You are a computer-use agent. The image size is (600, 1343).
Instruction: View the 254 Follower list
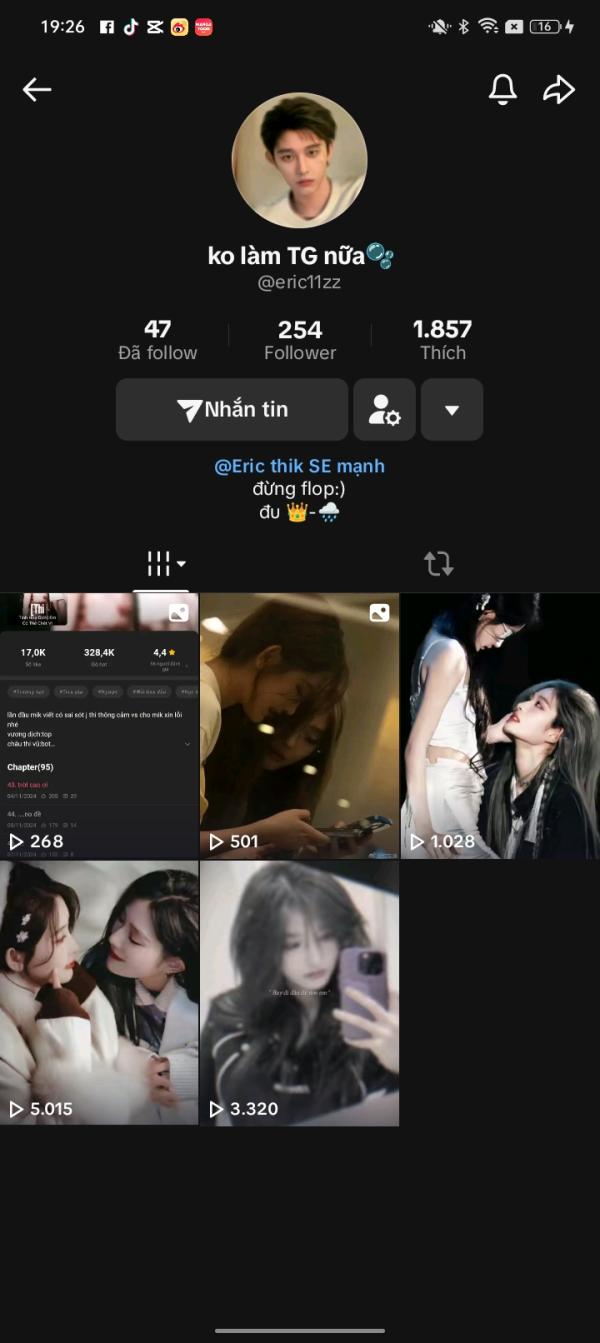(x=300, y=340)
